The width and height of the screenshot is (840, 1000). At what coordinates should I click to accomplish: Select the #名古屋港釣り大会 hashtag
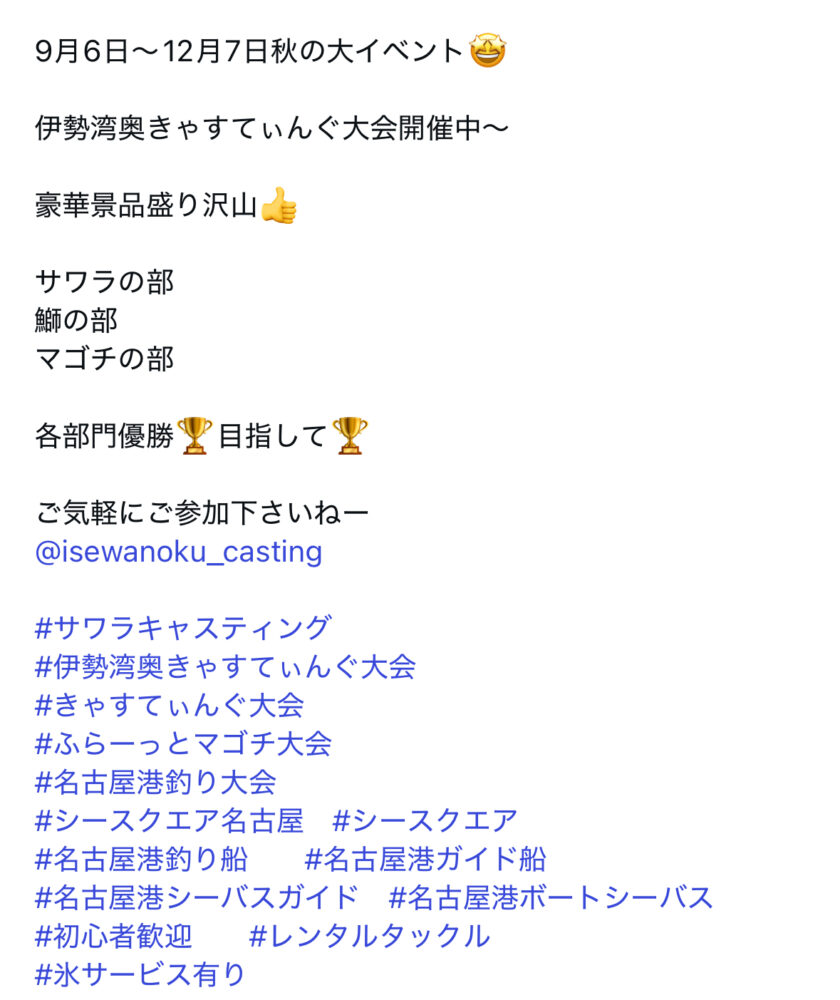pos(155,782)
